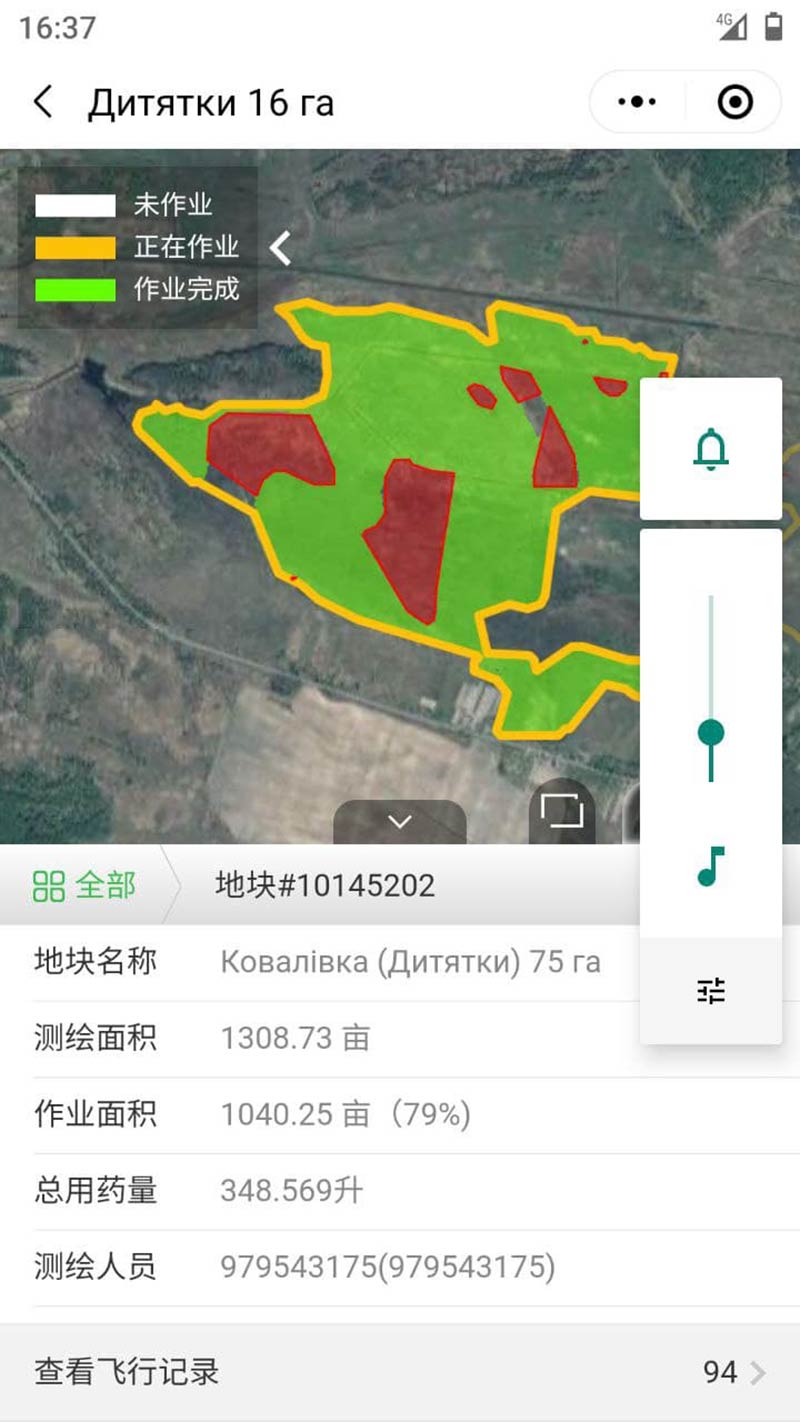Tap the music note media icon
Image resolution: width=800 pixels, height=1422 pixels.
(x=710, y=866)
